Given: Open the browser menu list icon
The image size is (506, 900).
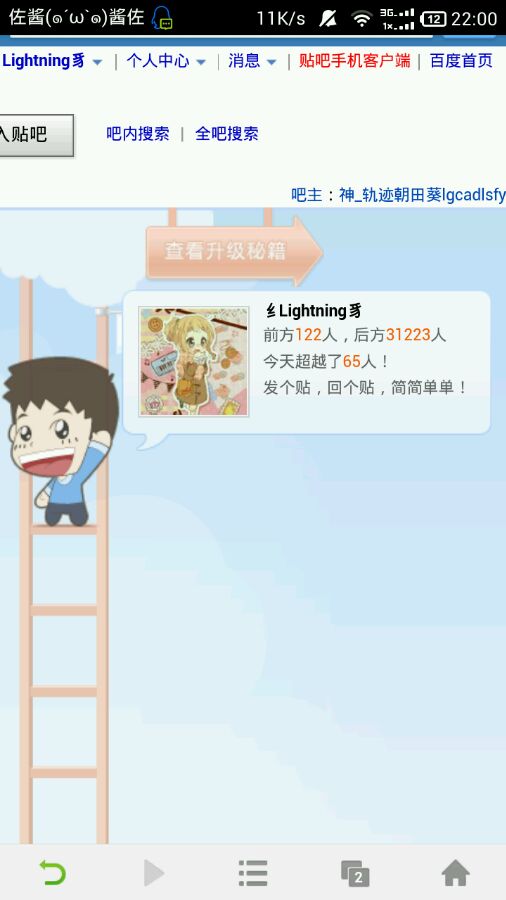Looking at the screenshot, I should 253,873.
